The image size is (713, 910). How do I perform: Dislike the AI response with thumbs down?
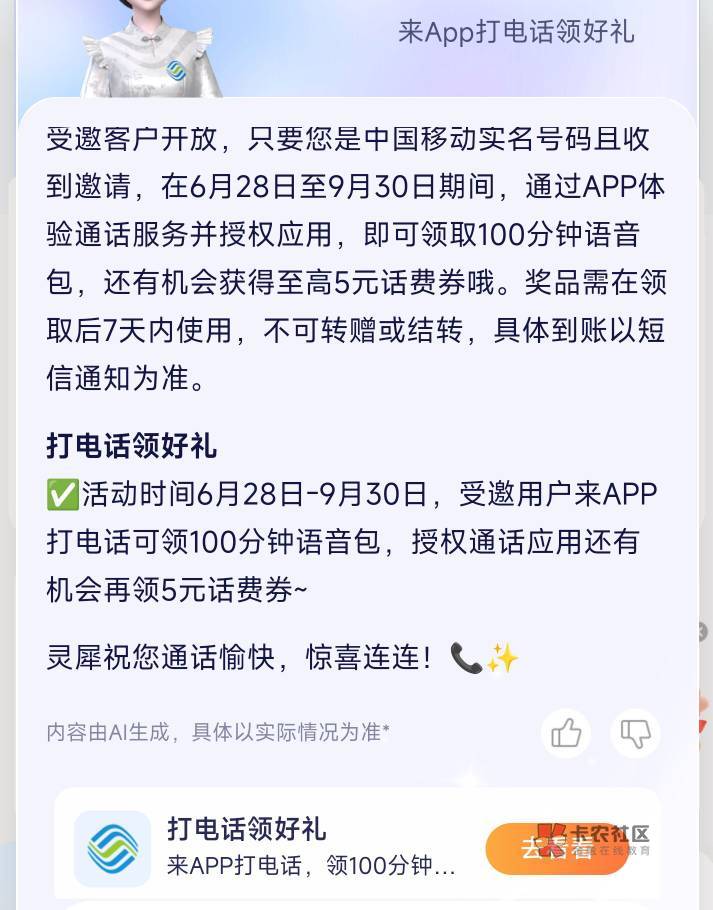(635, 733)
